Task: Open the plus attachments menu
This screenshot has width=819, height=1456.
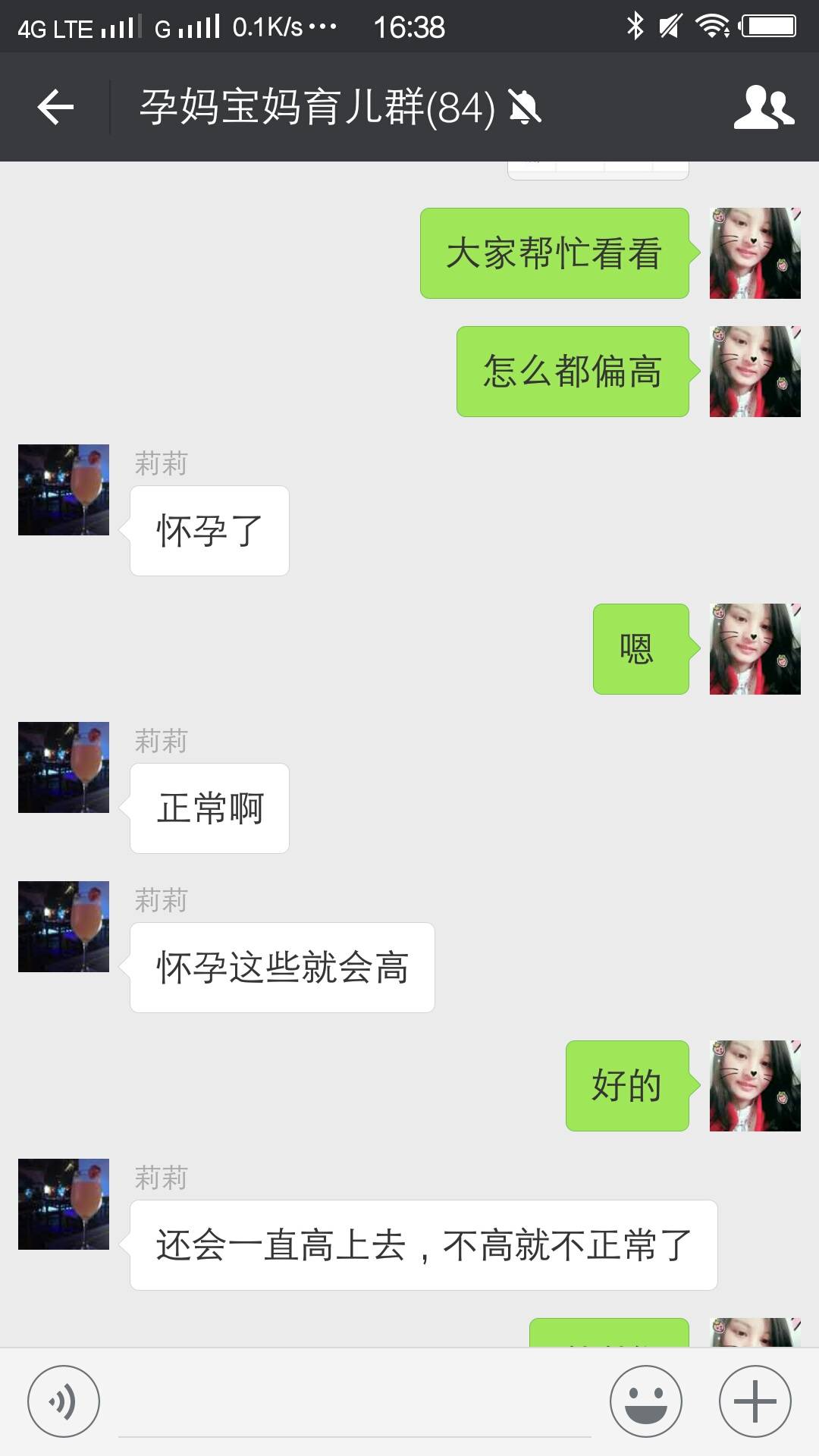Action: pos(755,1401)
